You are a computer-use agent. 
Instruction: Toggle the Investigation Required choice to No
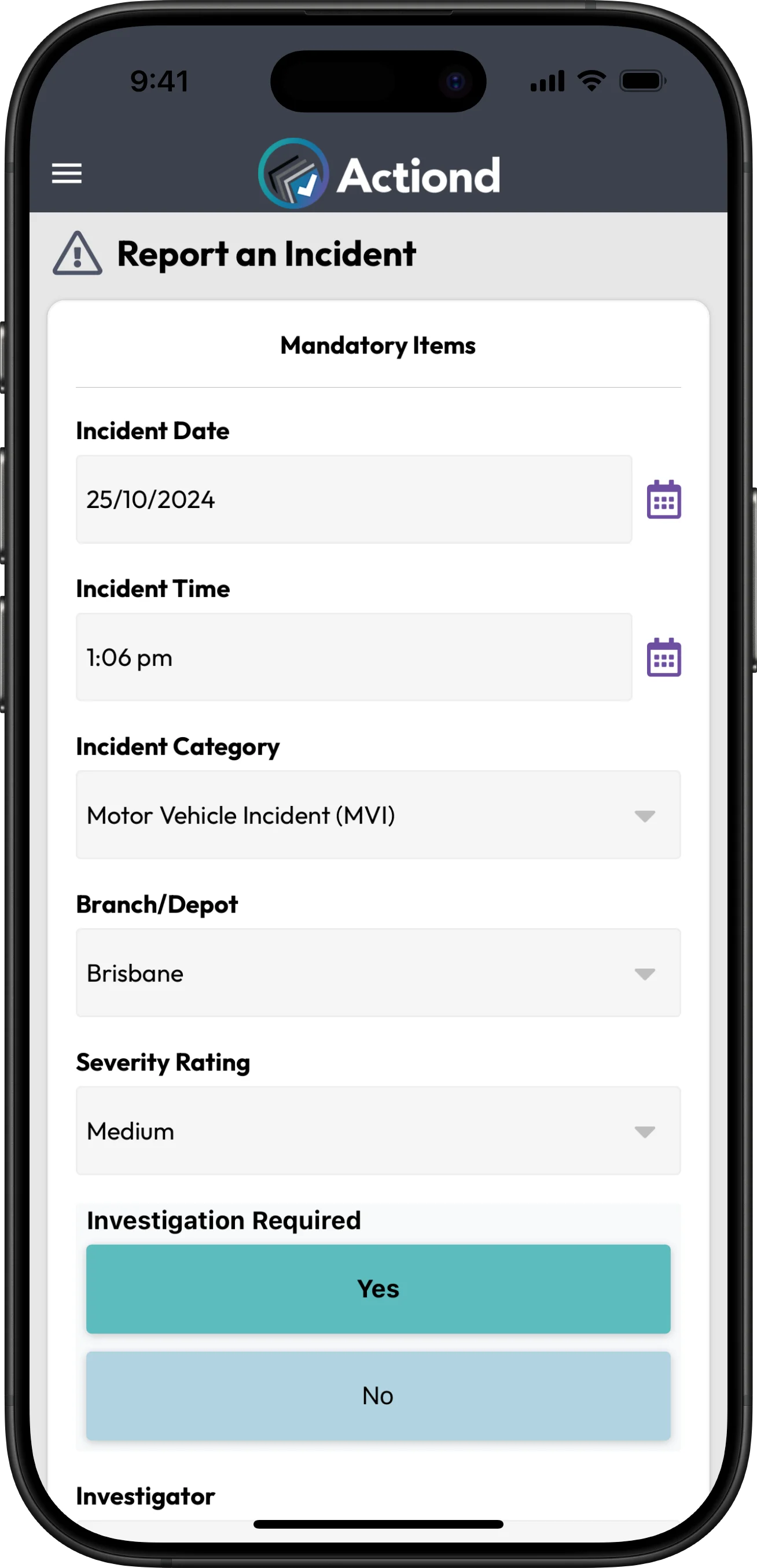(377, 1396)
